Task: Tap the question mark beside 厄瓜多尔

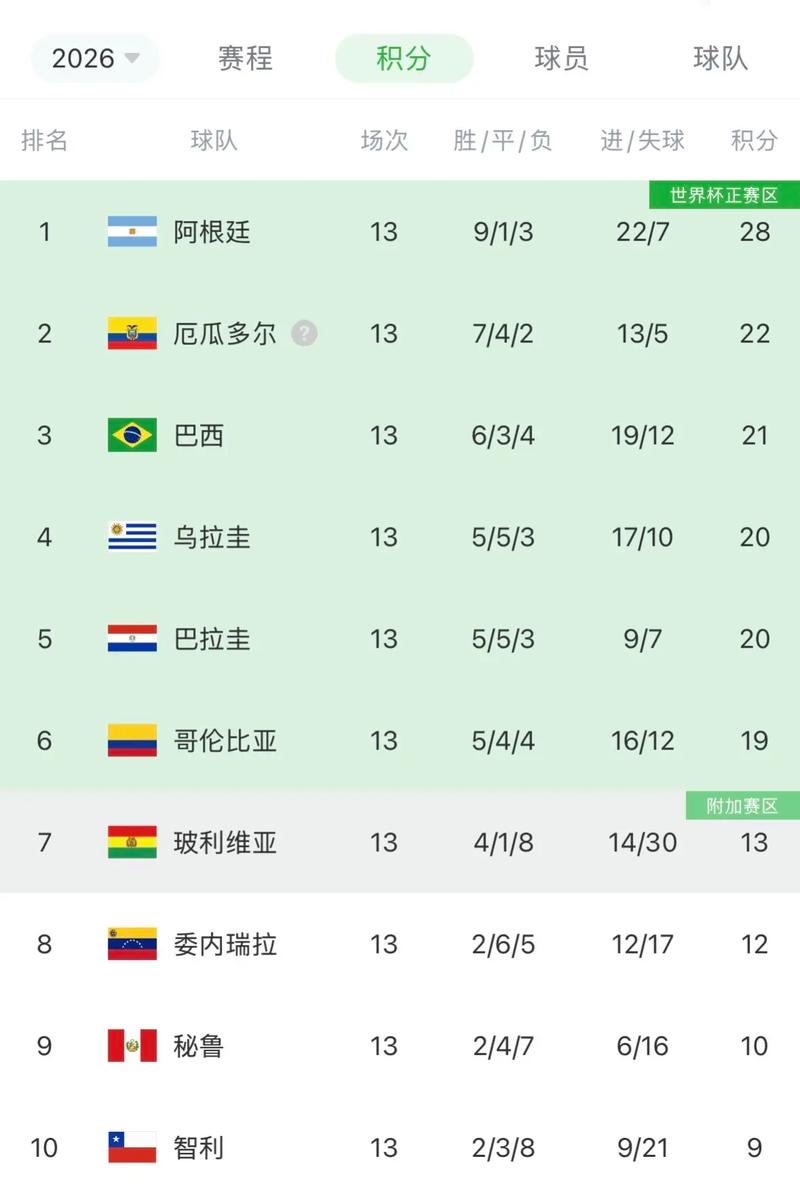Action: coord(304,333)
